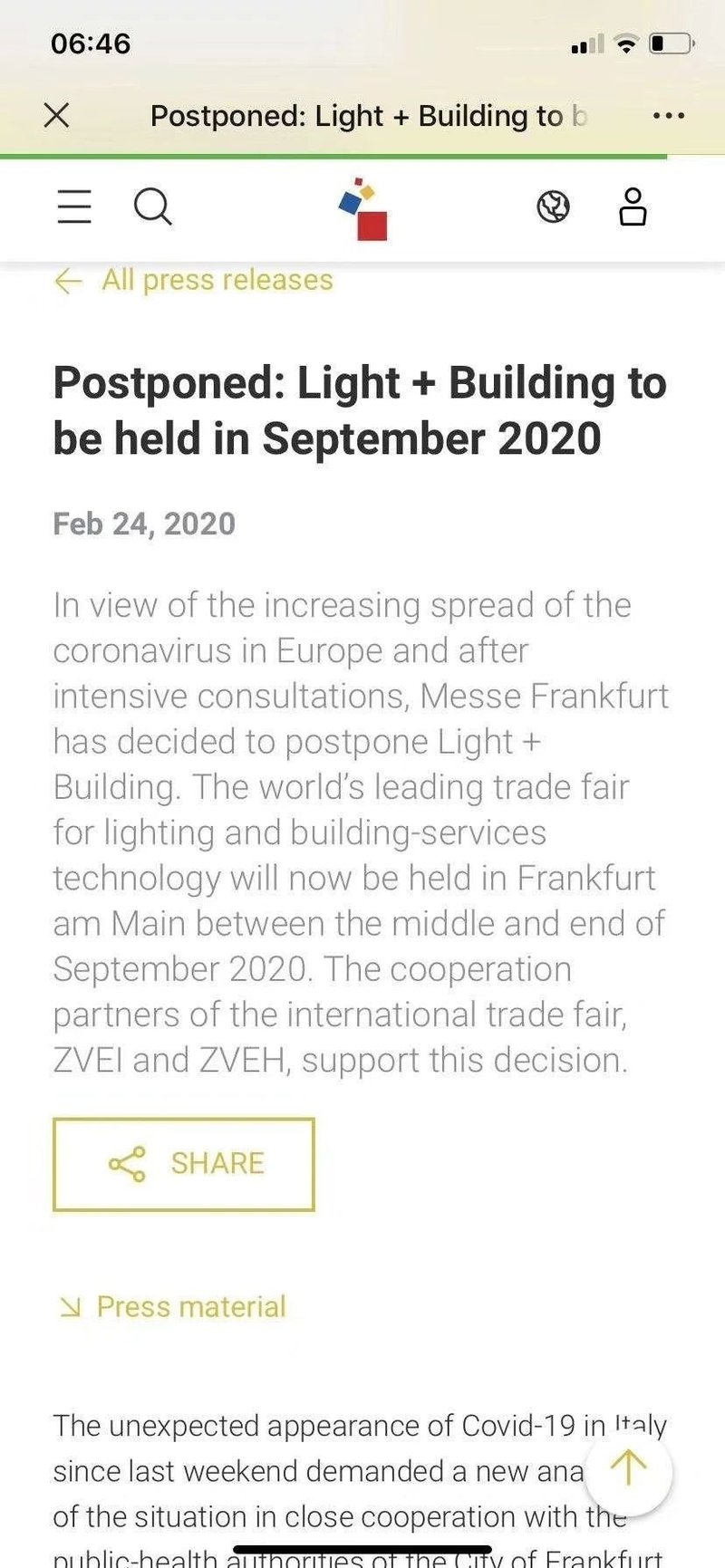Viewport: 725px width, 1568px height.
Task: Tap the scroll-to-top arrow button
Action: point(628,1468)
